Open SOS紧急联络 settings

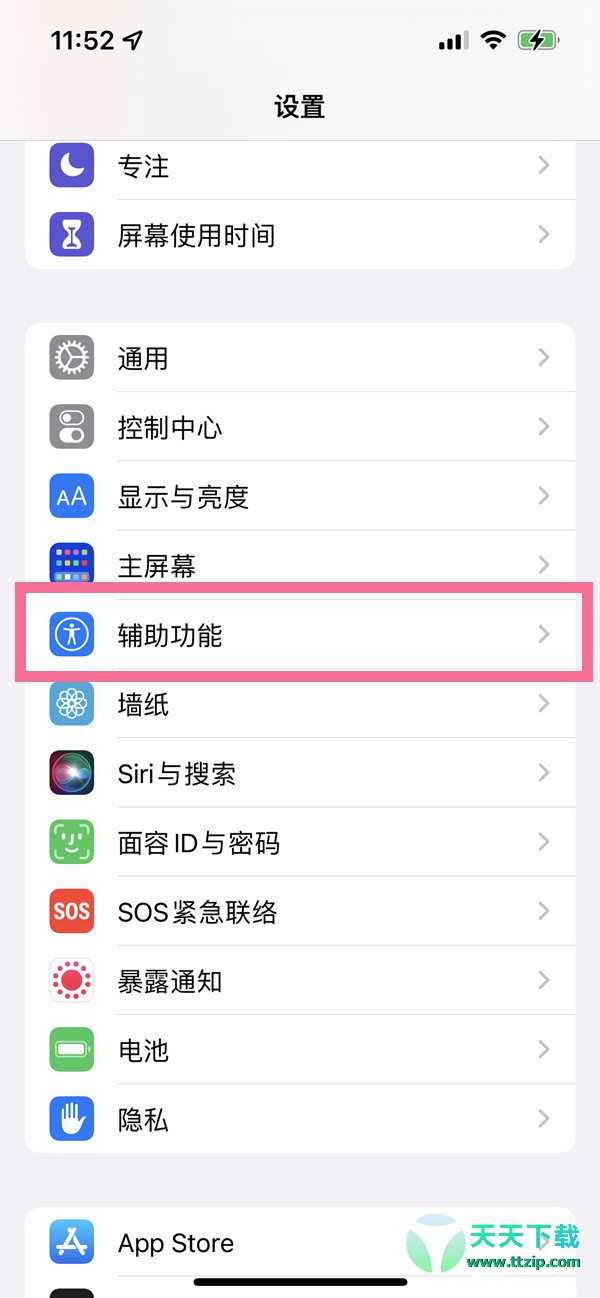tap(300, 911)
